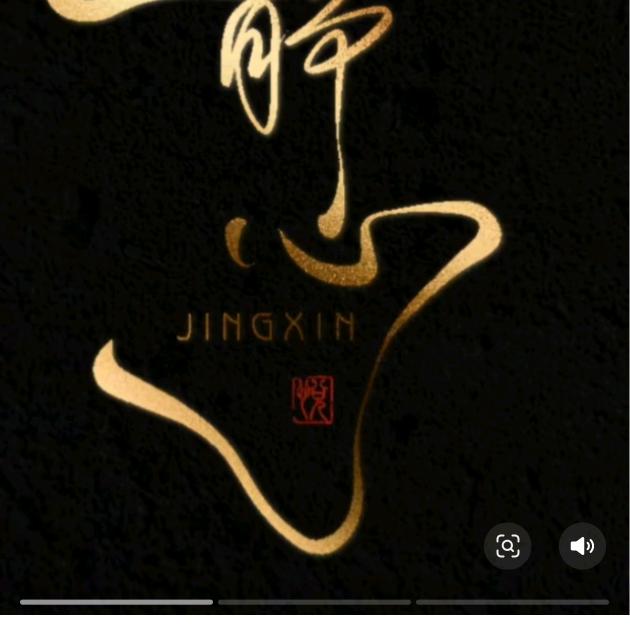Mute the sound with the speaker icon
Image resolution: width=630 pixels, height=630 pixels.
coord(582,546)
